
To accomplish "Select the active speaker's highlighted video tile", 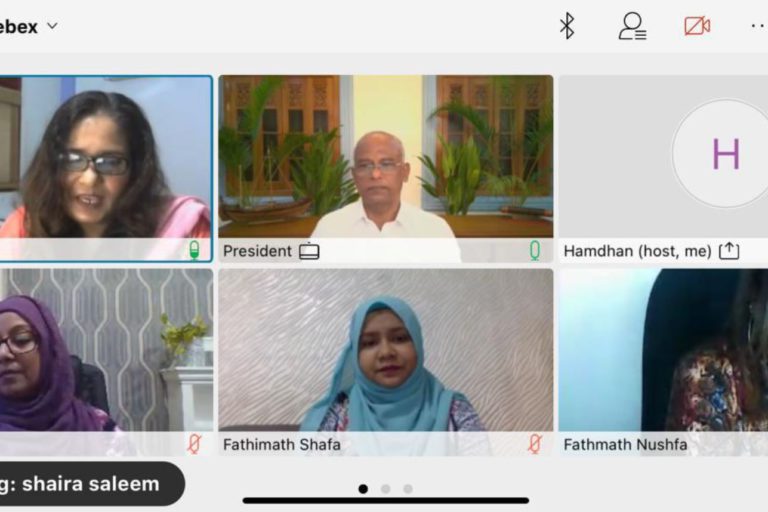I will 105,160.
